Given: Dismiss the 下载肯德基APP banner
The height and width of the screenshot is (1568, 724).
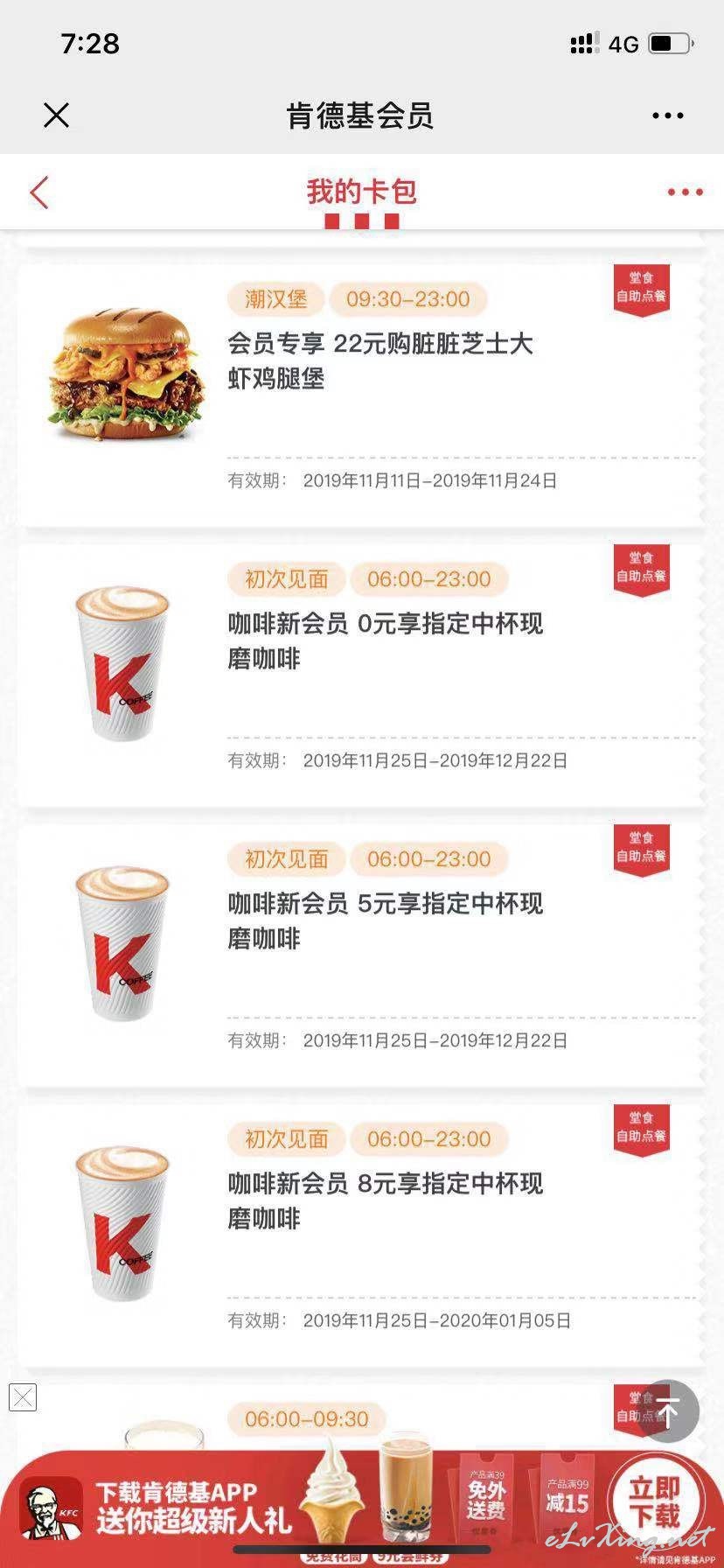Looking at the screenshot, I should pos(23,1397).
